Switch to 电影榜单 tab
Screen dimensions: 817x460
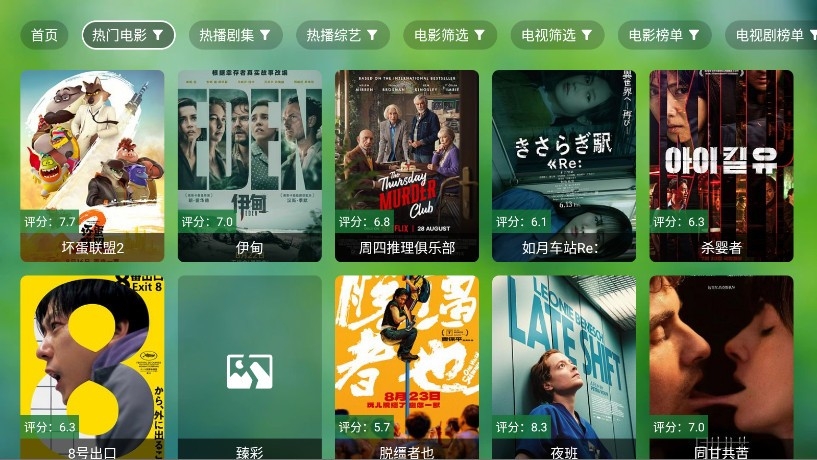click(664, 35)
